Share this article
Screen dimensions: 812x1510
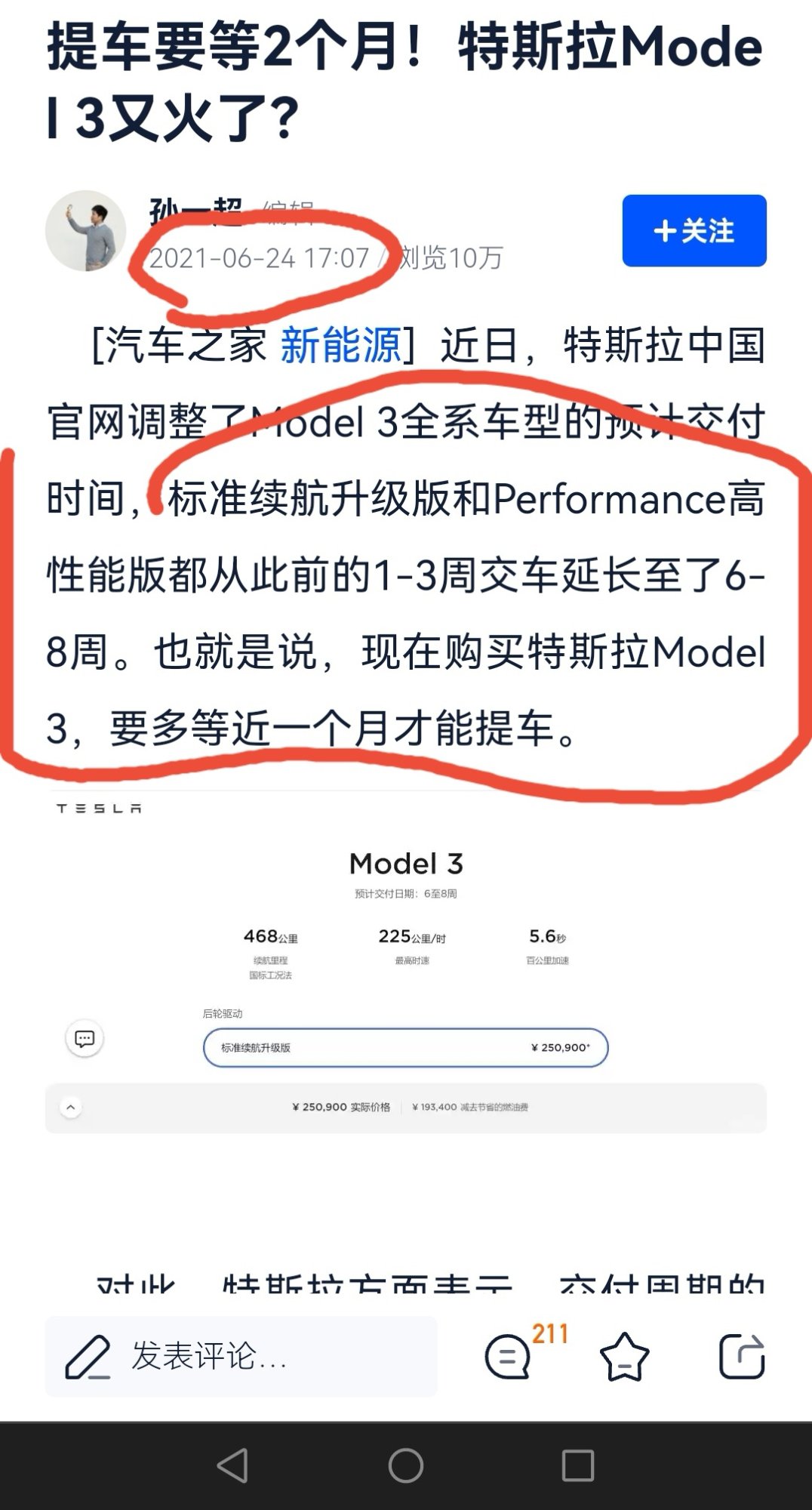click(x=742, y=1356)
